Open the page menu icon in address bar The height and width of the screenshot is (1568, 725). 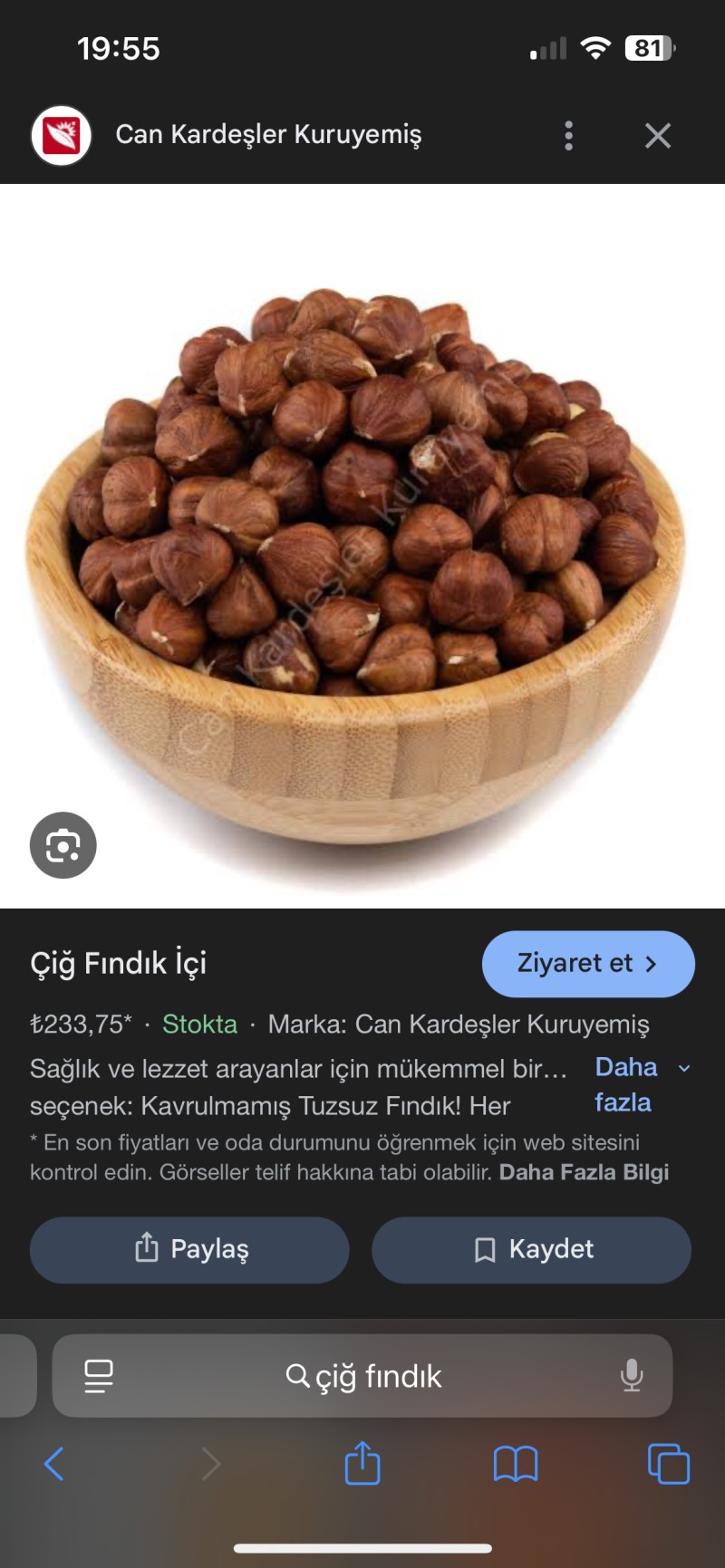98,1376
